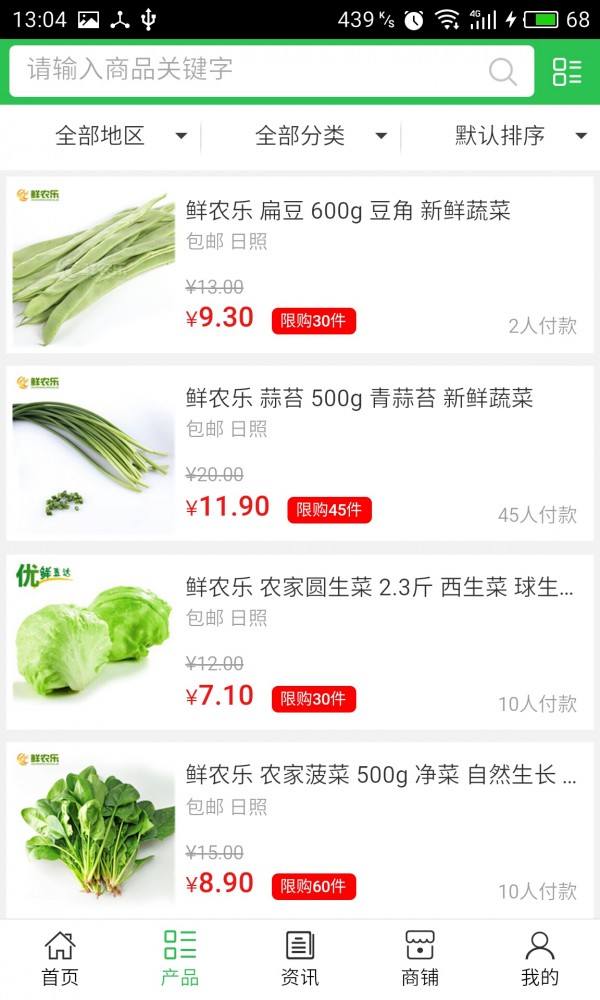Go to the 首页 home tab

pyautogui.click(x=60, y=958)
